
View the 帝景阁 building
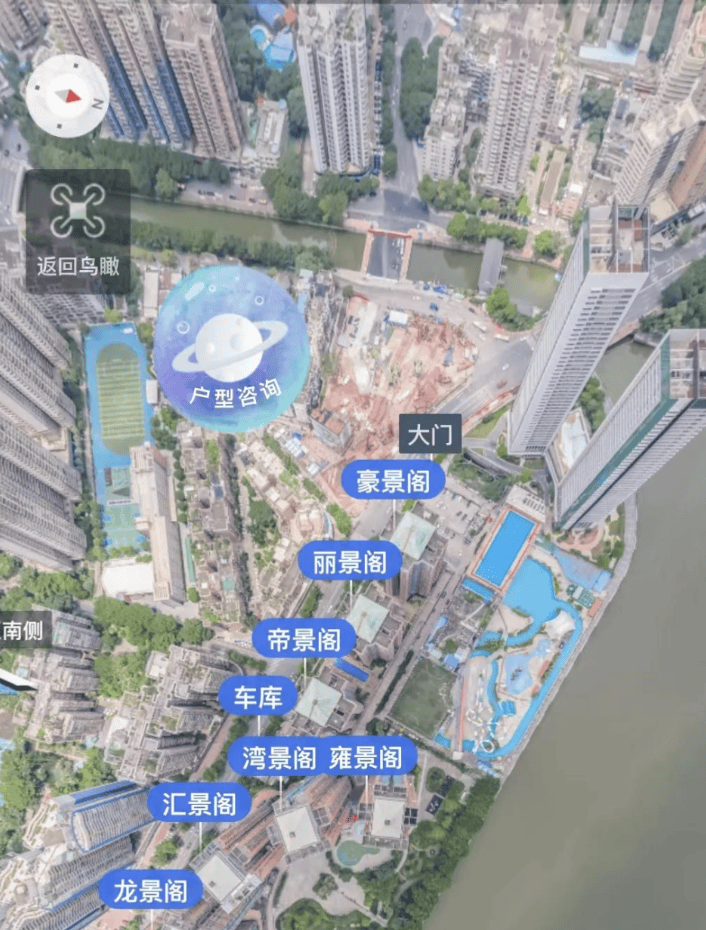tap(304, 640)
